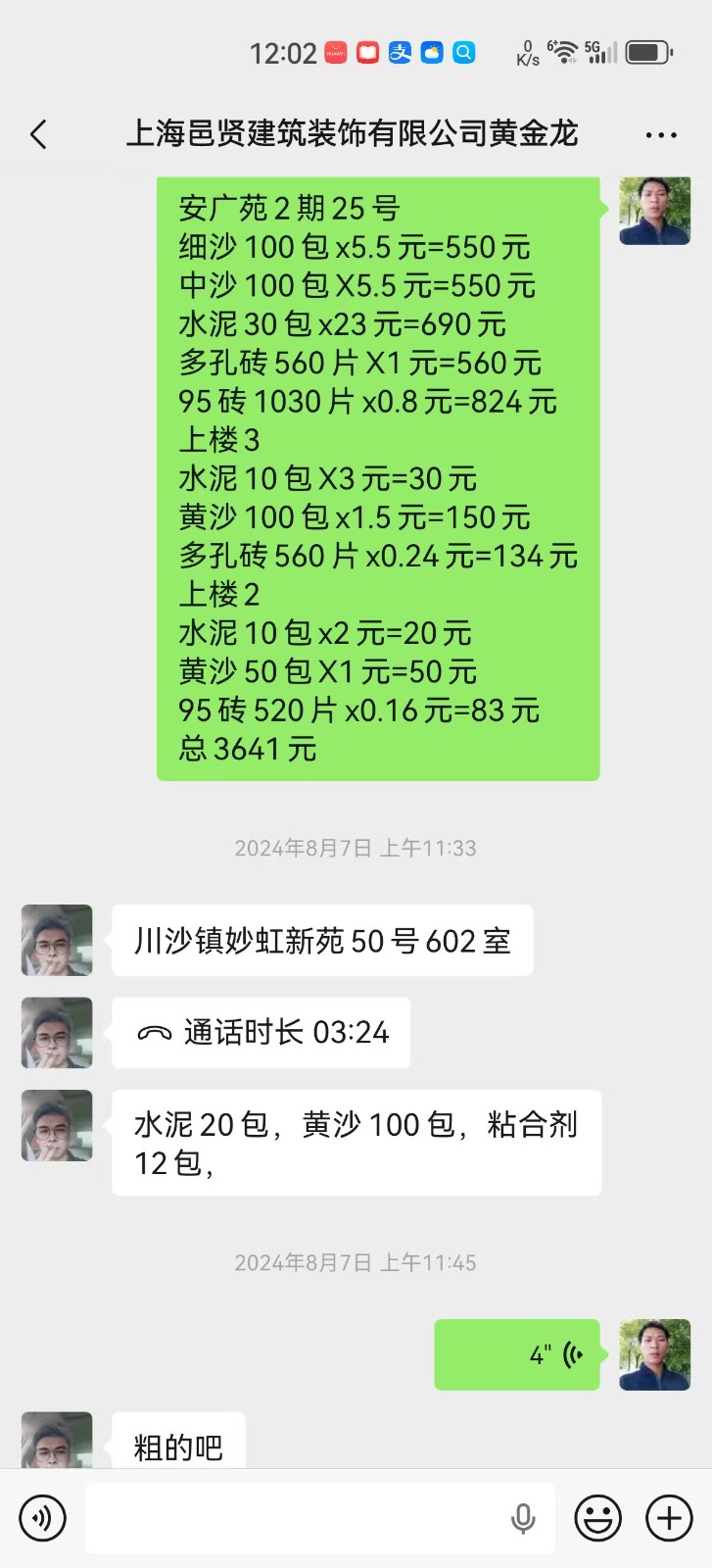Tap the microphone dictation icon
The width and height of the screenshot is (712, 1568).
[x=523, y=1518]
